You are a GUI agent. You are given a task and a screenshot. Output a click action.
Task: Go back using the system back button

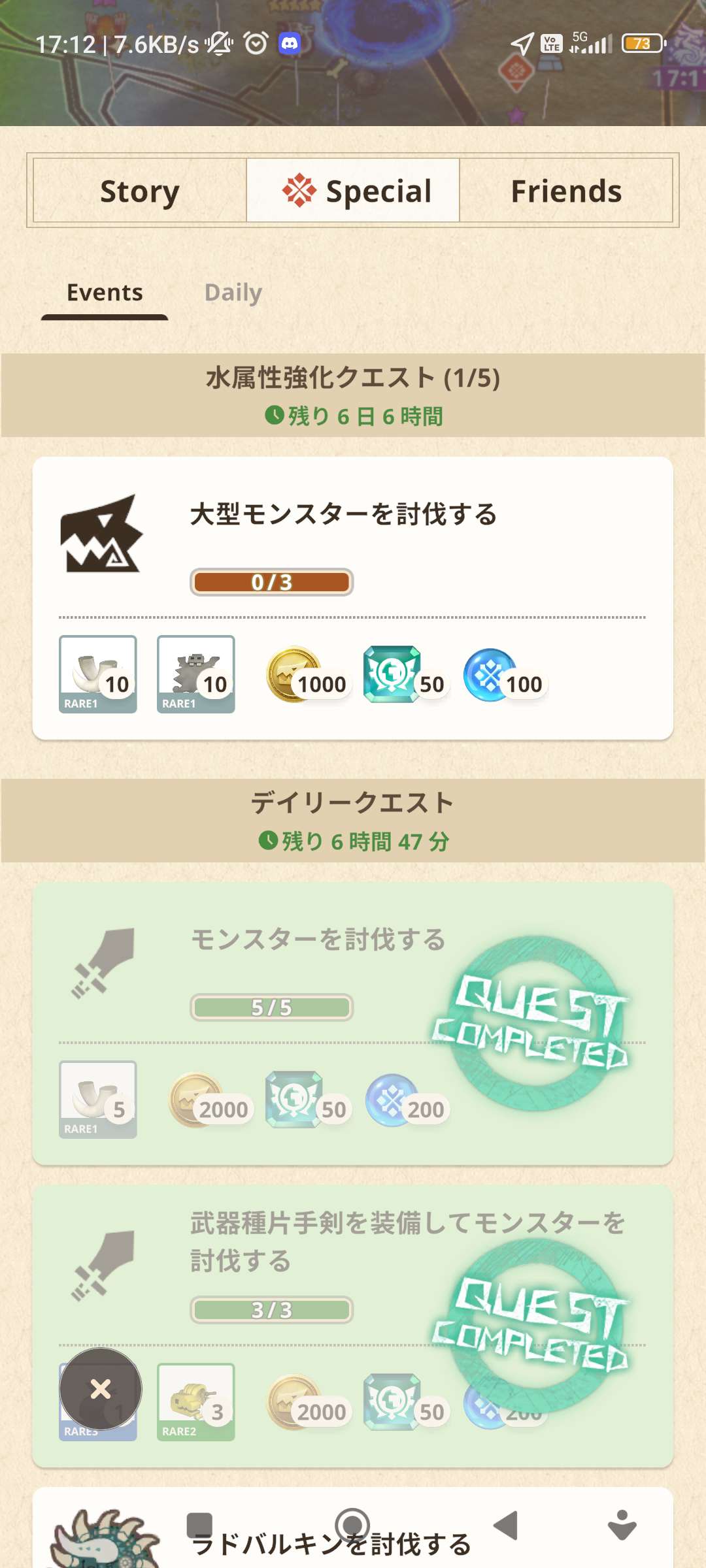point(505,1526)
